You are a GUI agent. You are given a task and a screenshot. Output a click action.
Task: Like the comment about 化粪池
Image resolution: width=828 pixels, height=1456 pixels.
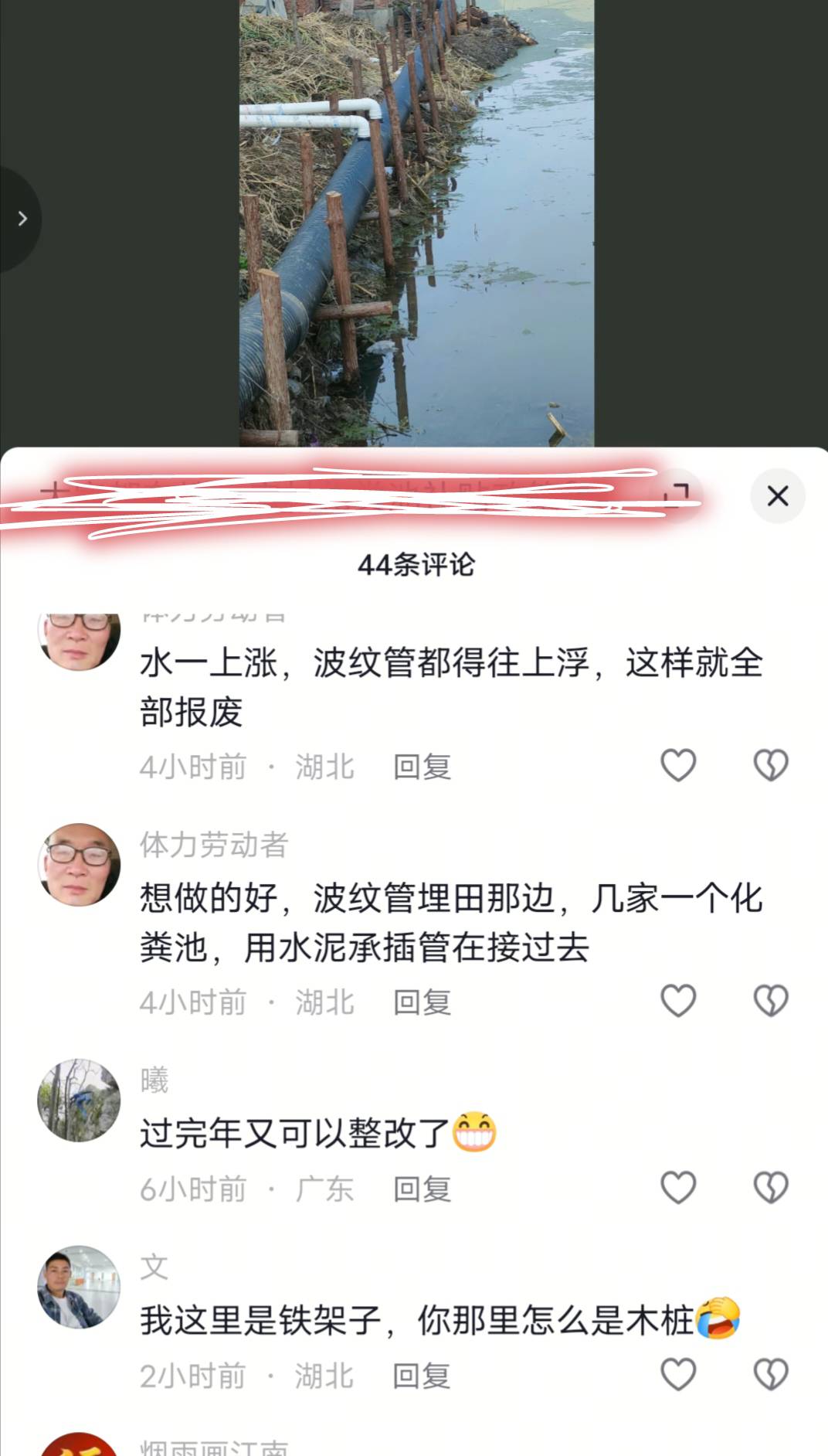(678, 1001)
